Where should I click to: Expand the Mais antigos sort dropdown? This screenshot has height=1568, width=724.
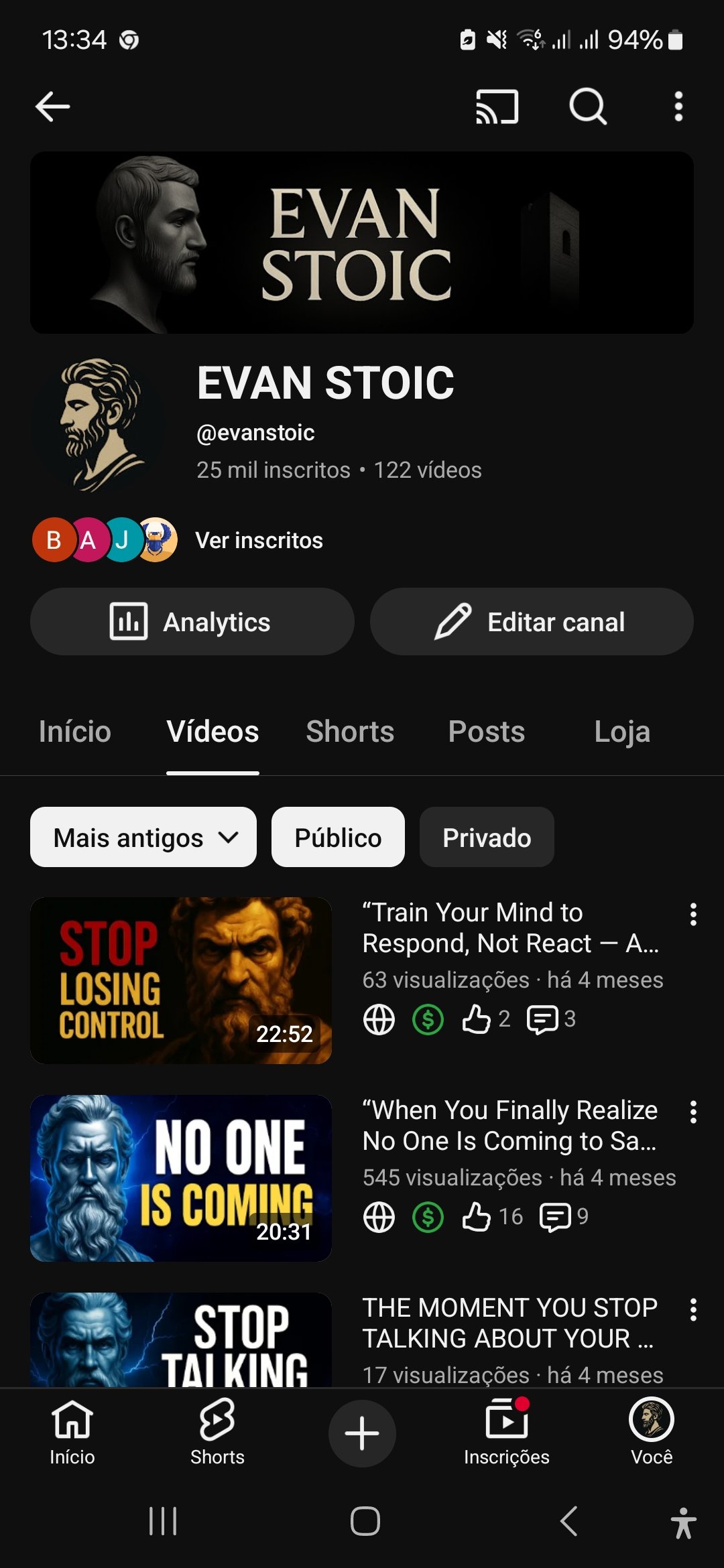[143, 838]
